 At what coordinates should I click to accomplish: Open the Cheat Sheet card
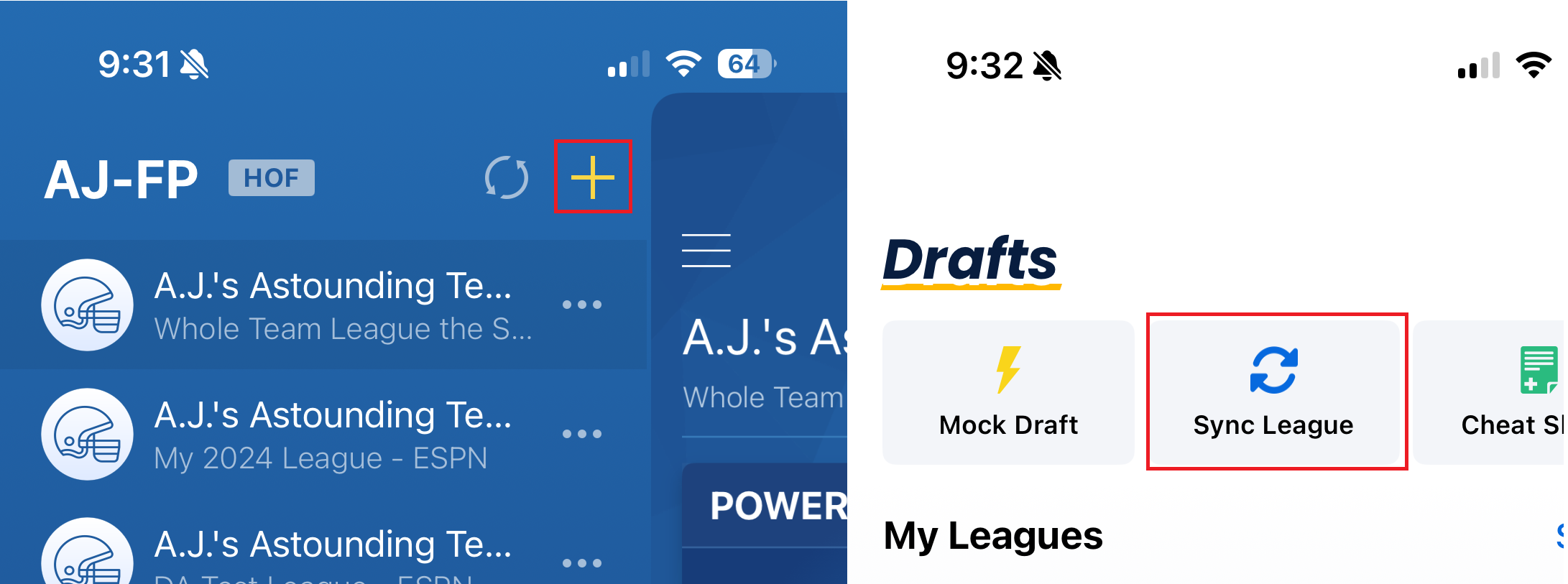[x=1495, y=392]
